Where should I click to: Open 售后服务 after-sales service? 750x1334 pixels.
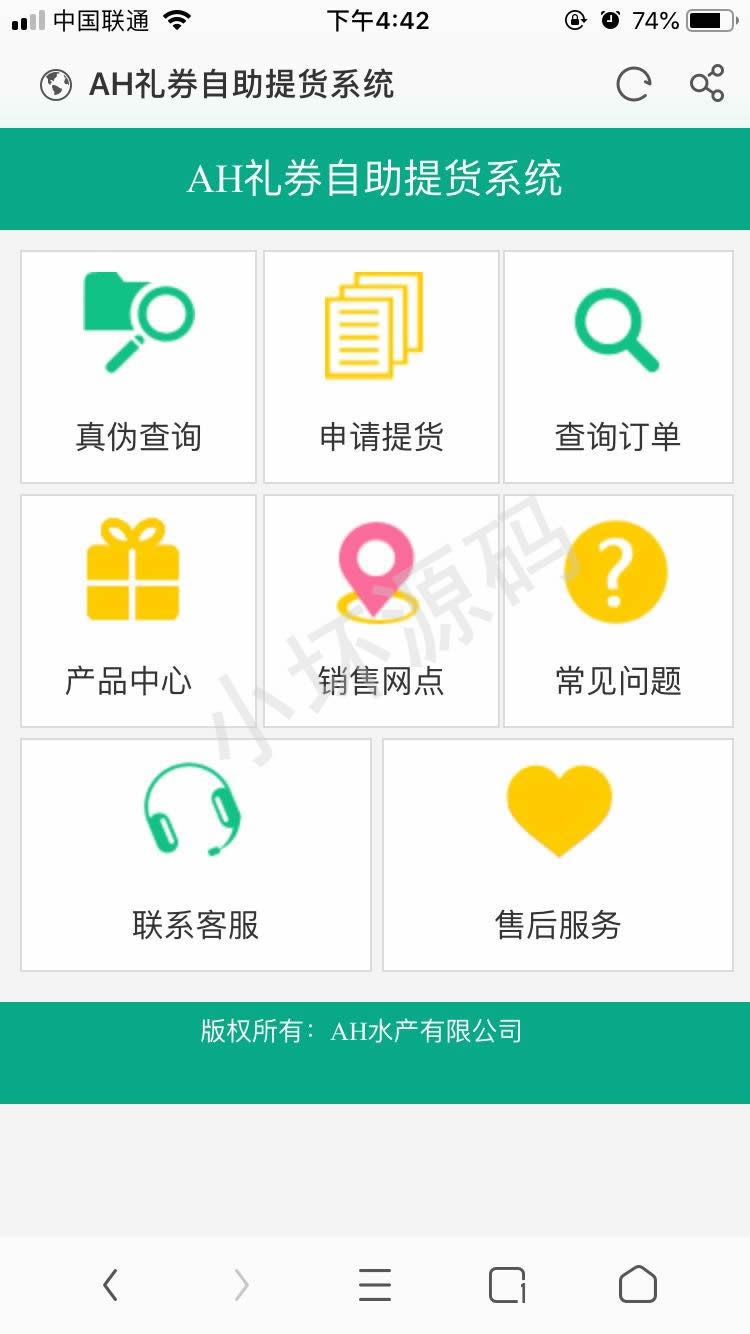tap(558, 855)
